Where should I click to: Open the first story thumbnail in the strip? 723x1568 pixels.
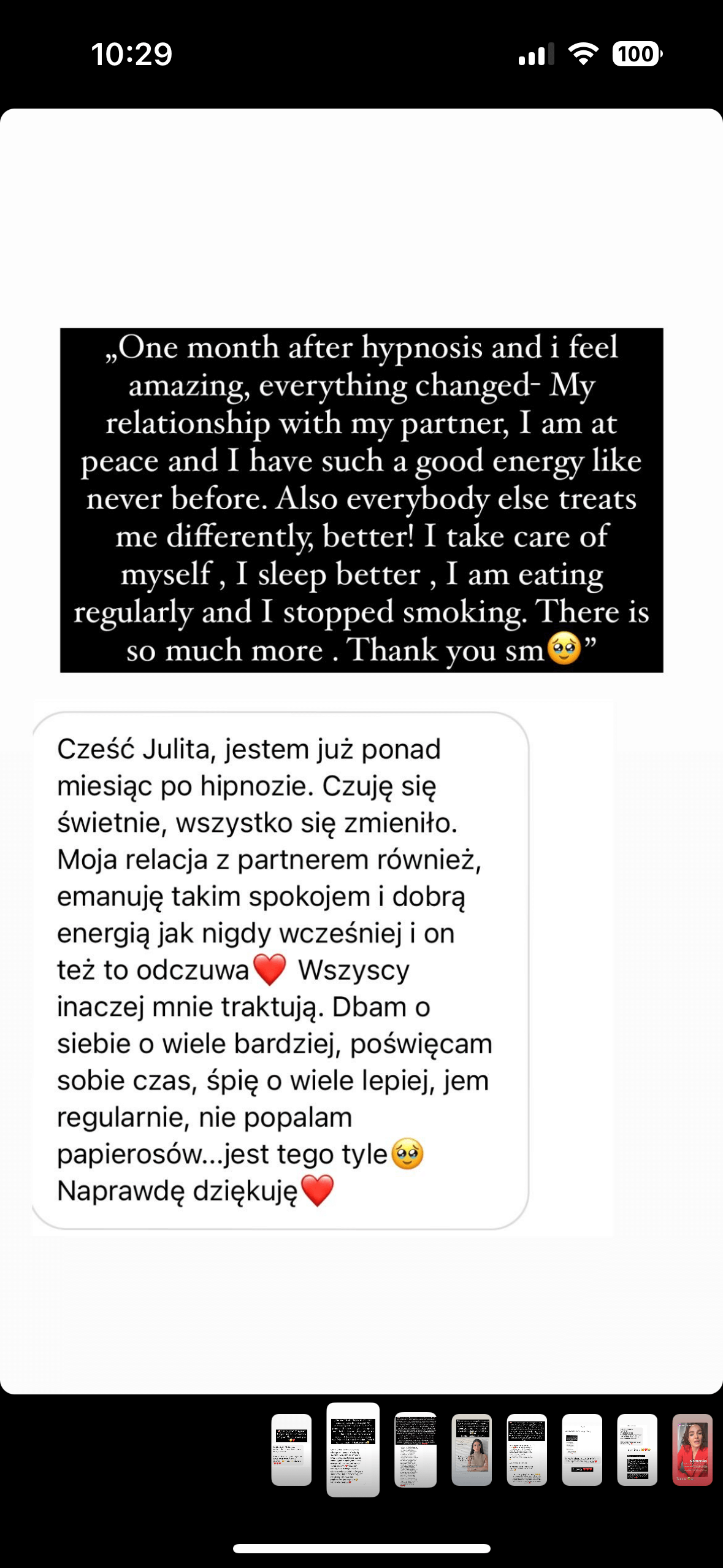pos(291,1450)
